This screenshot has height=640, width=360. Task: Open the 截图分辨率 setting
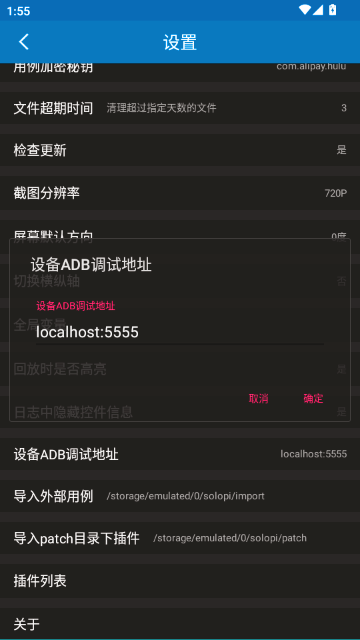pos(180,193)
